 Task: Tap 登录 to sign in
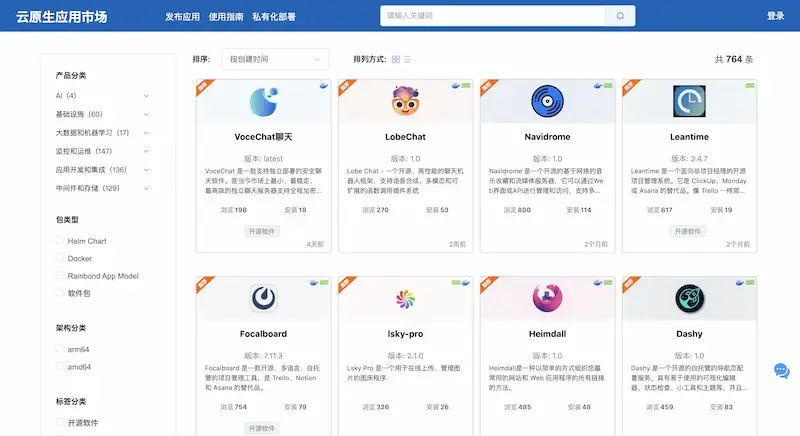pos(776,16)
